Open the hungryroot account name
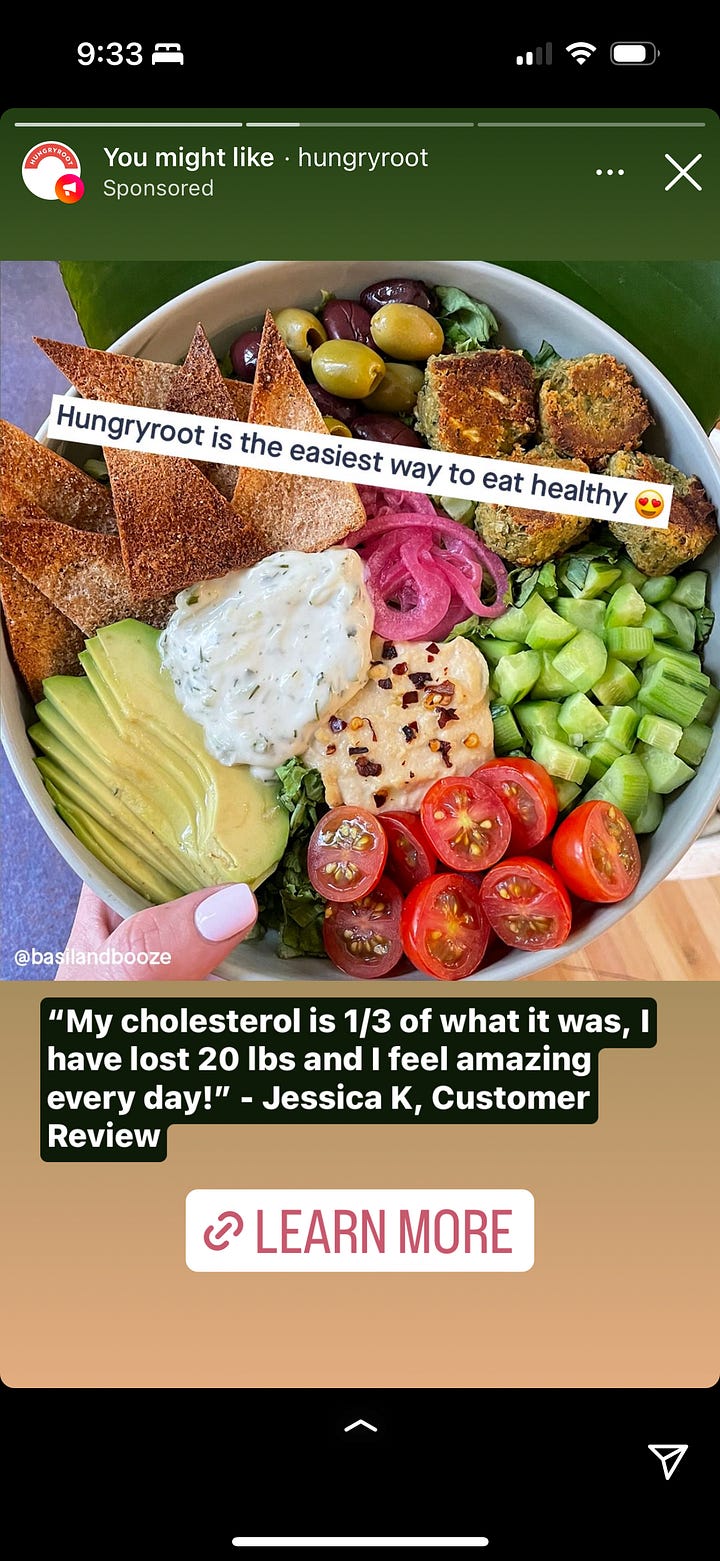This screenshot has width=720, height=1561. click(363, 157)
